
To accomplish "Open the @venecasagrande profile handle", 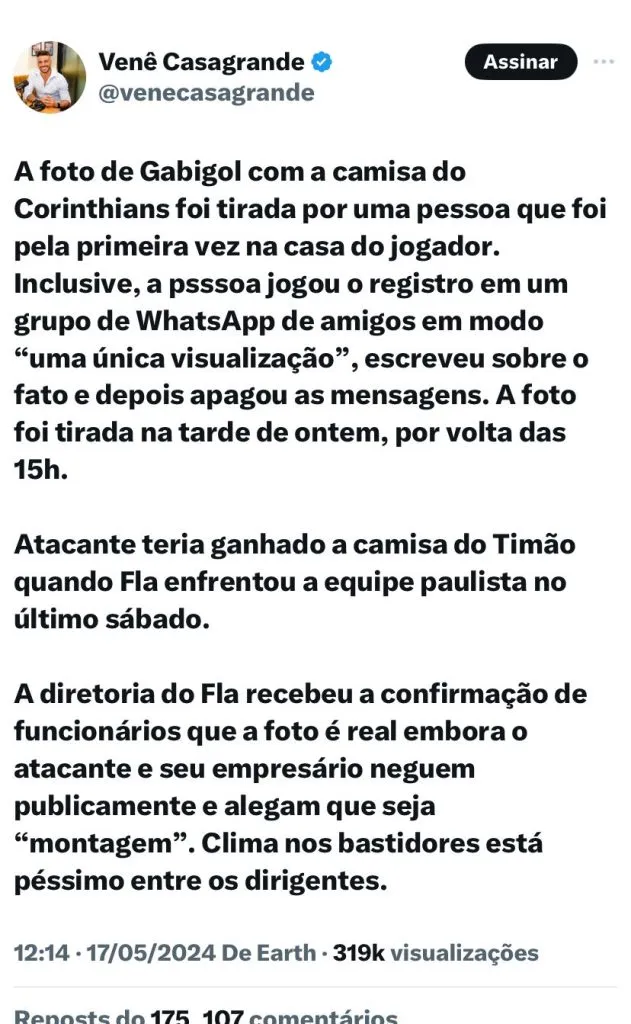I will (x=206, y=93).
